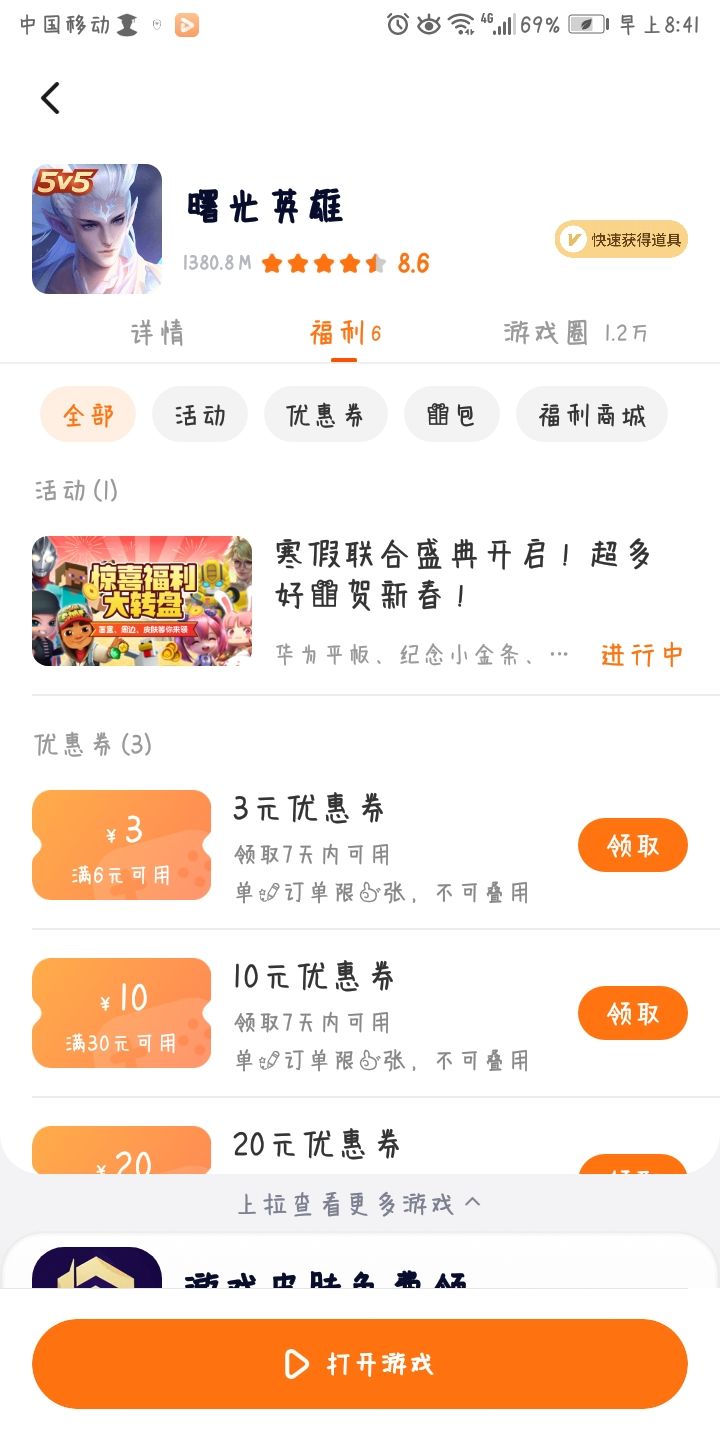Select the 全部 filter chip
720x1440 pixels.
click(x=88, y=414)
